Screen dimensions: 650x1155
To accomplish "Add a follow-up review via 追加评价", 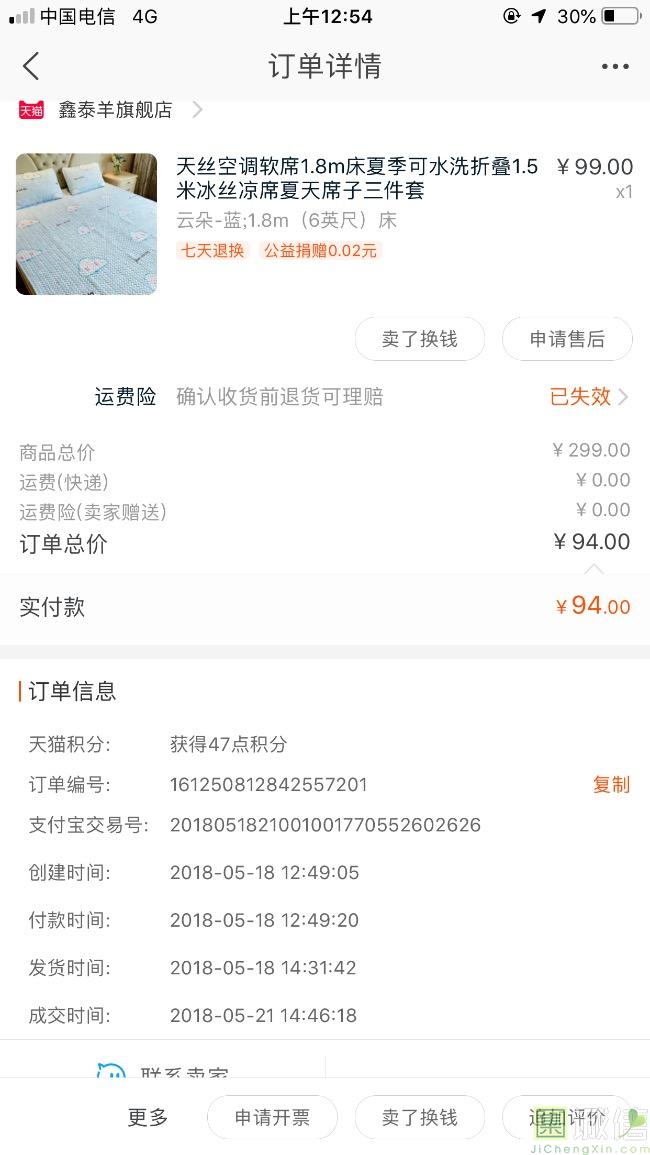I will point(567,1118).
